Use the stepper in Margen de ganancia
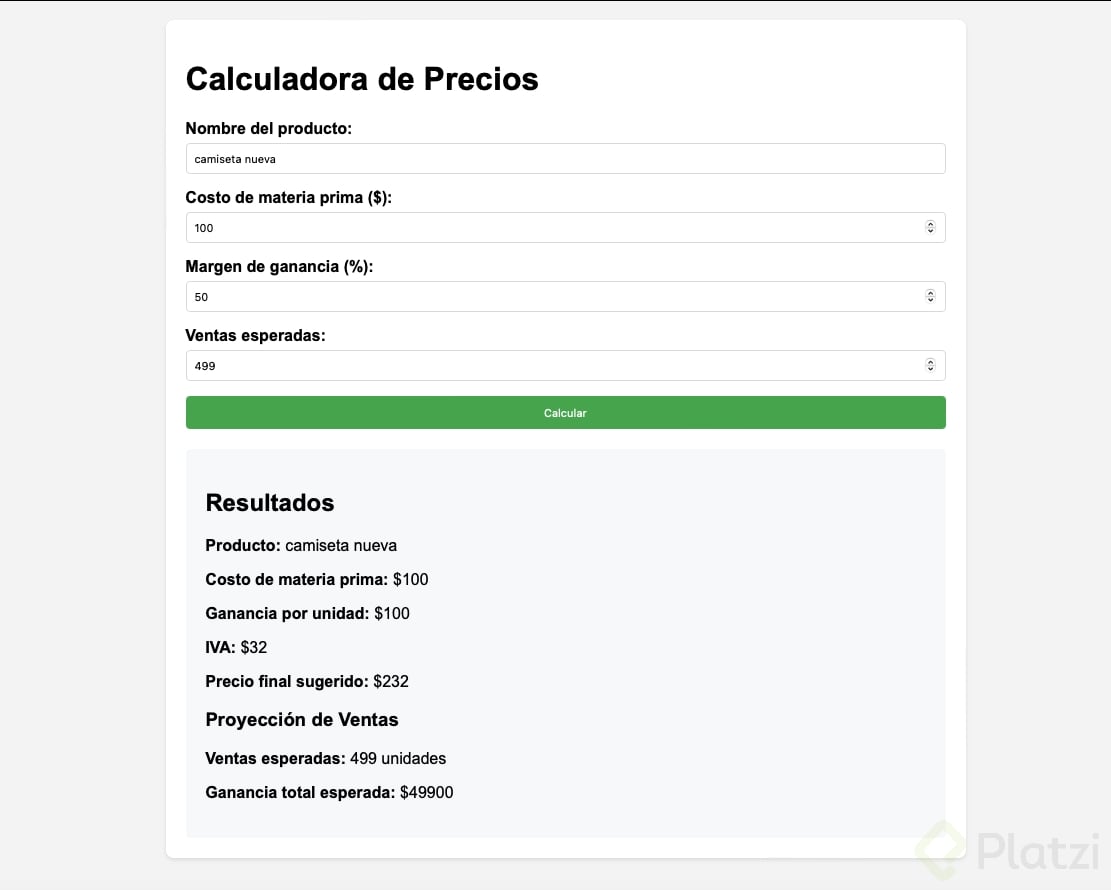 point(930,297)
